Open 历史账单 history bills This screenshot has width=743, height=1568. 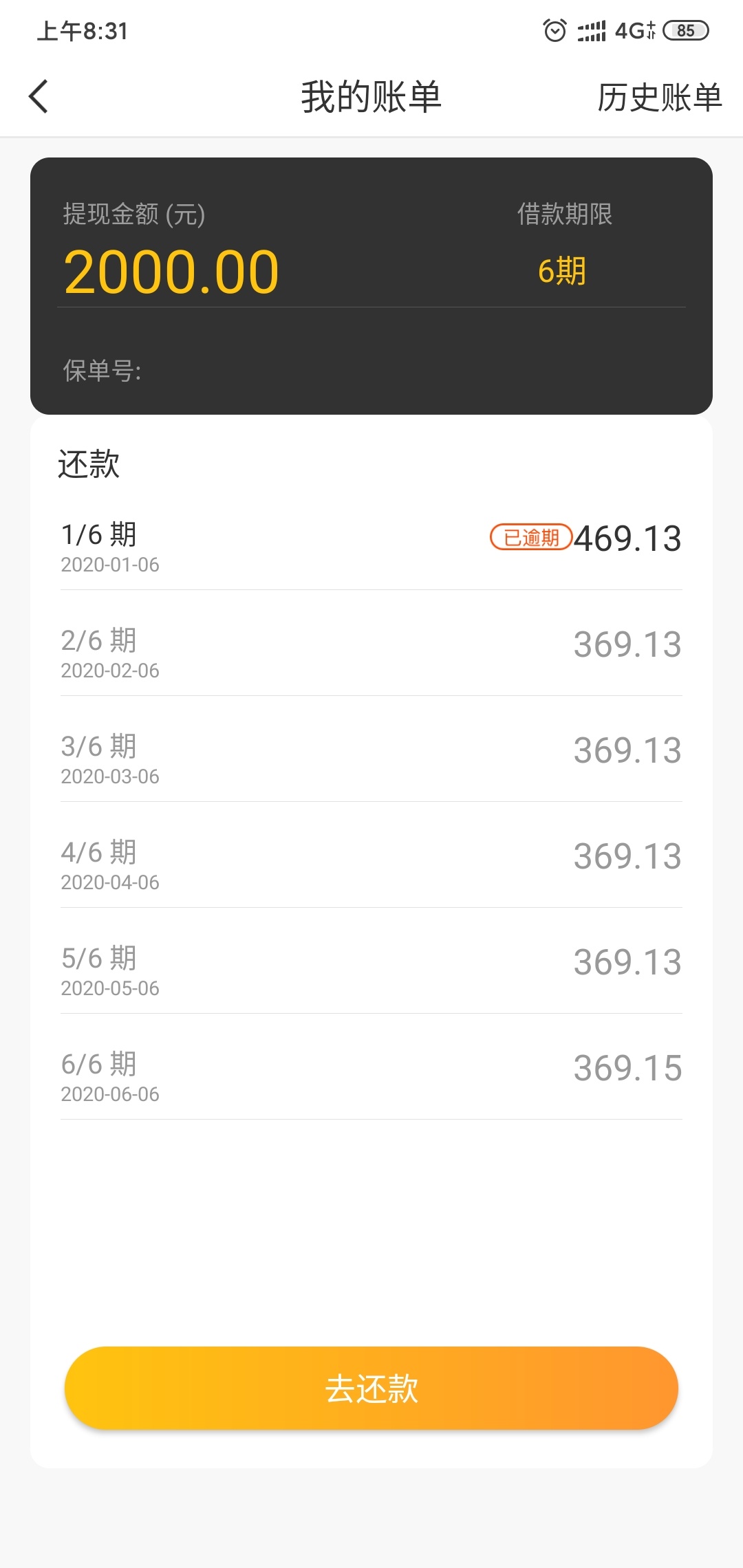click(x=659, y=97)
